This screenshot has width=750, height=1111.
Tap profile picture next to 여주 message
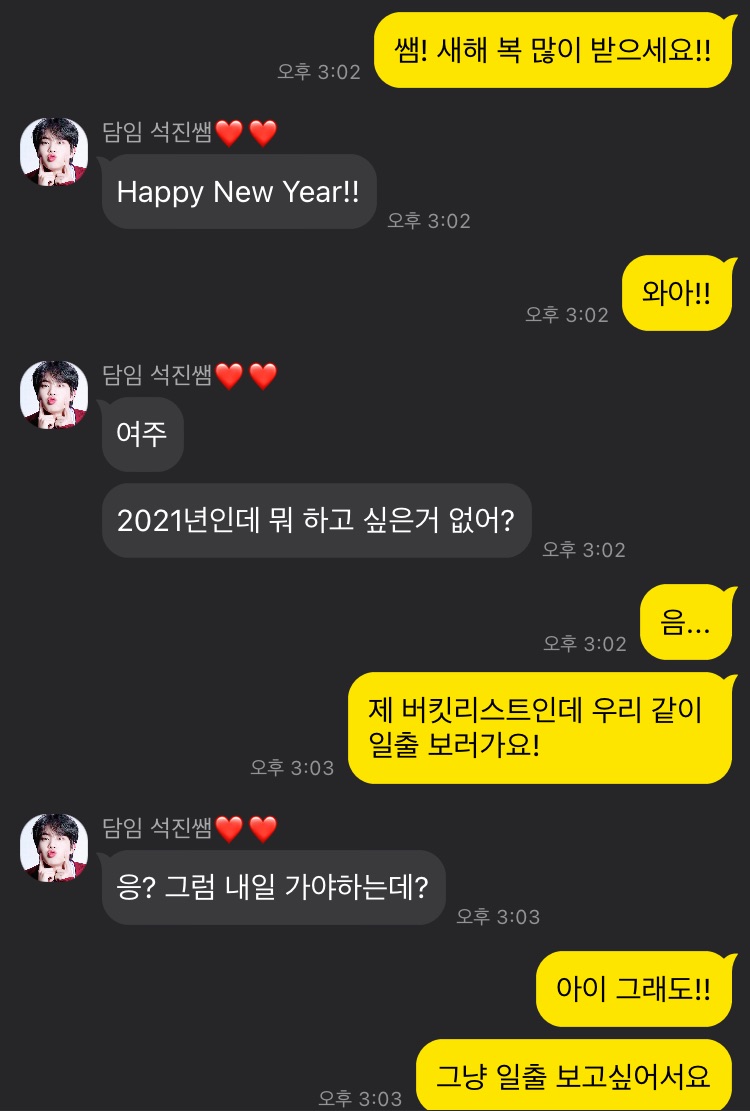click(x=54, y=395)
